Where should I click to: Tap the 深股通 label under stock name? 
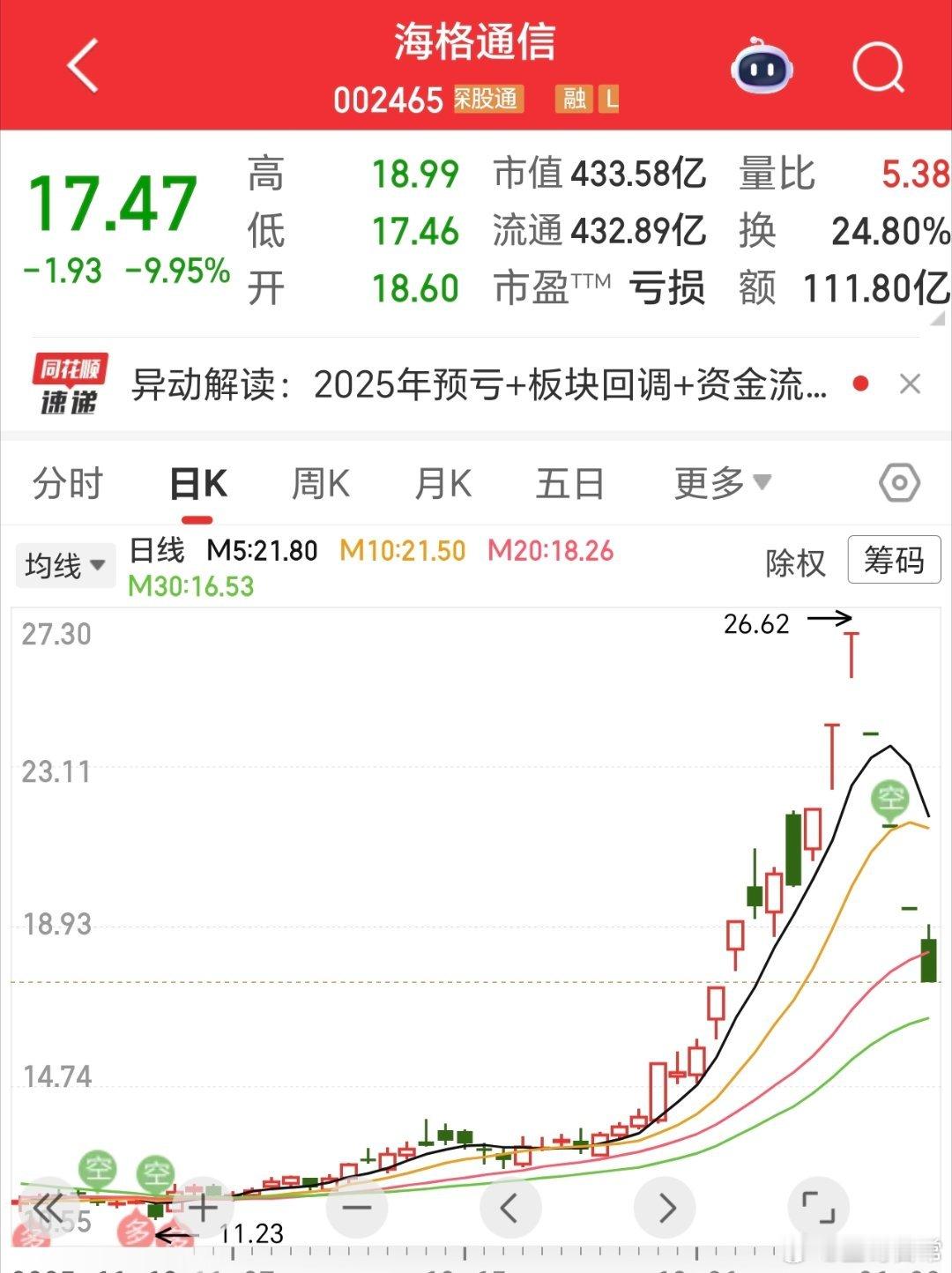tap(488, 100)
